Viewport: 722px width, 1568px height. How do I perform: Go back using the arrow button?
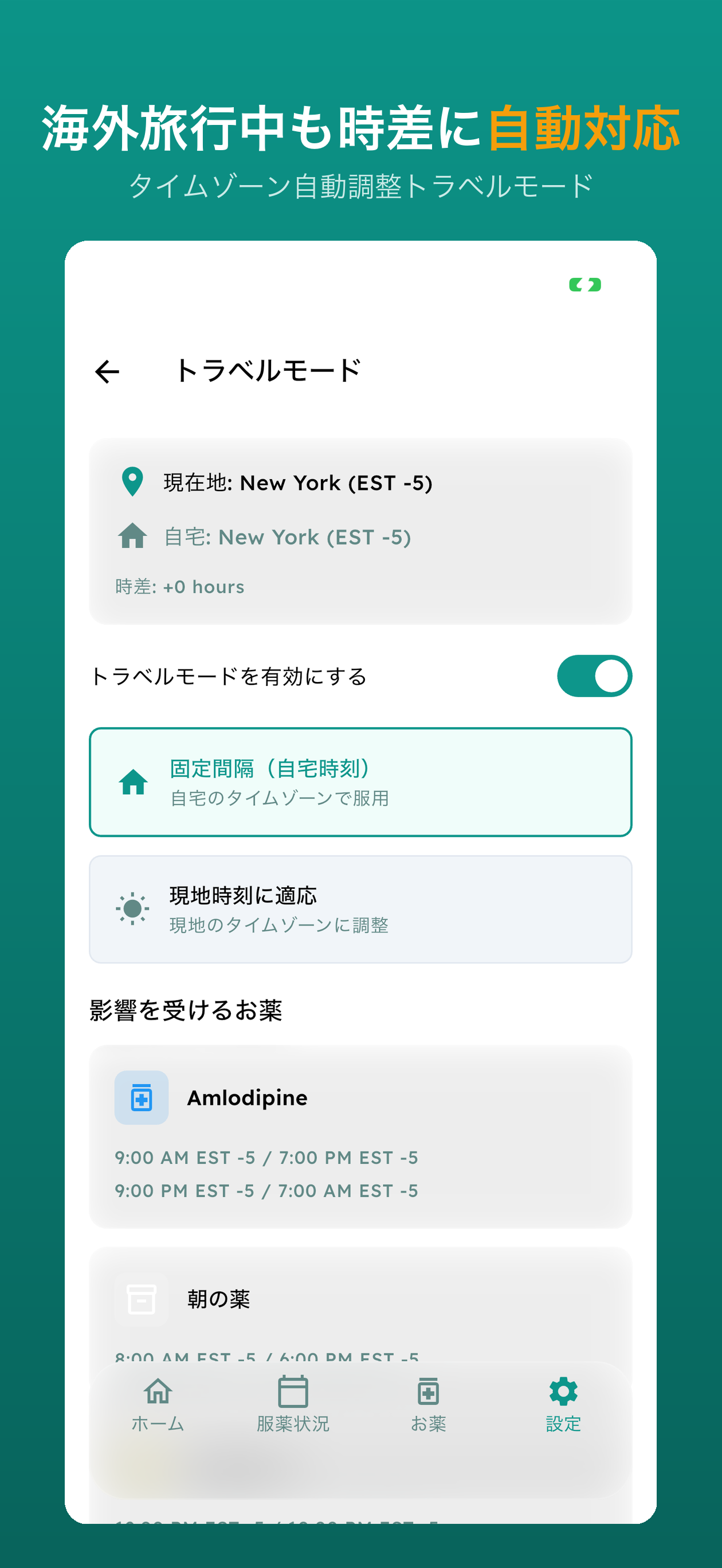[x=107, y=371]
